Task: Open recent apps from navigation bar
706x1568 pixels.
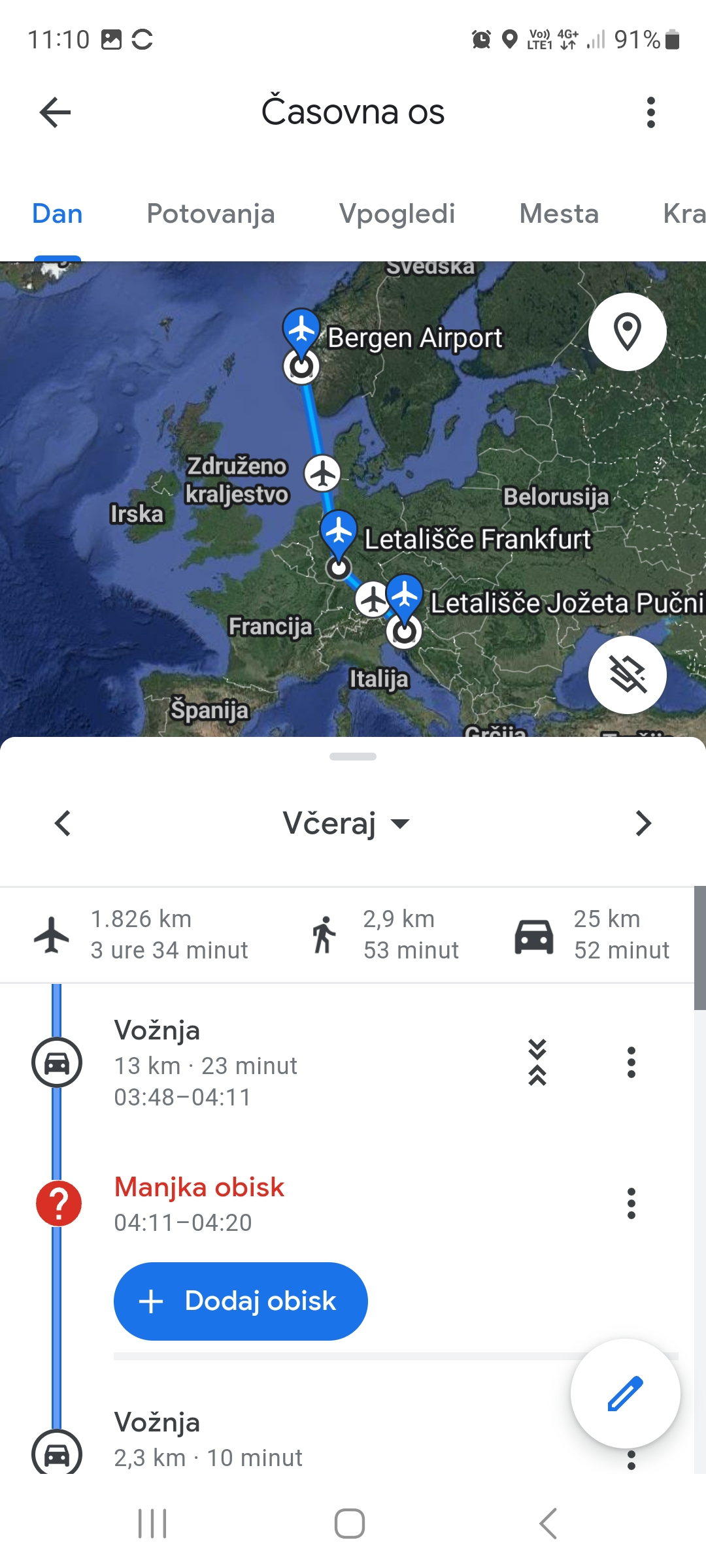Action: [152, 1524]
